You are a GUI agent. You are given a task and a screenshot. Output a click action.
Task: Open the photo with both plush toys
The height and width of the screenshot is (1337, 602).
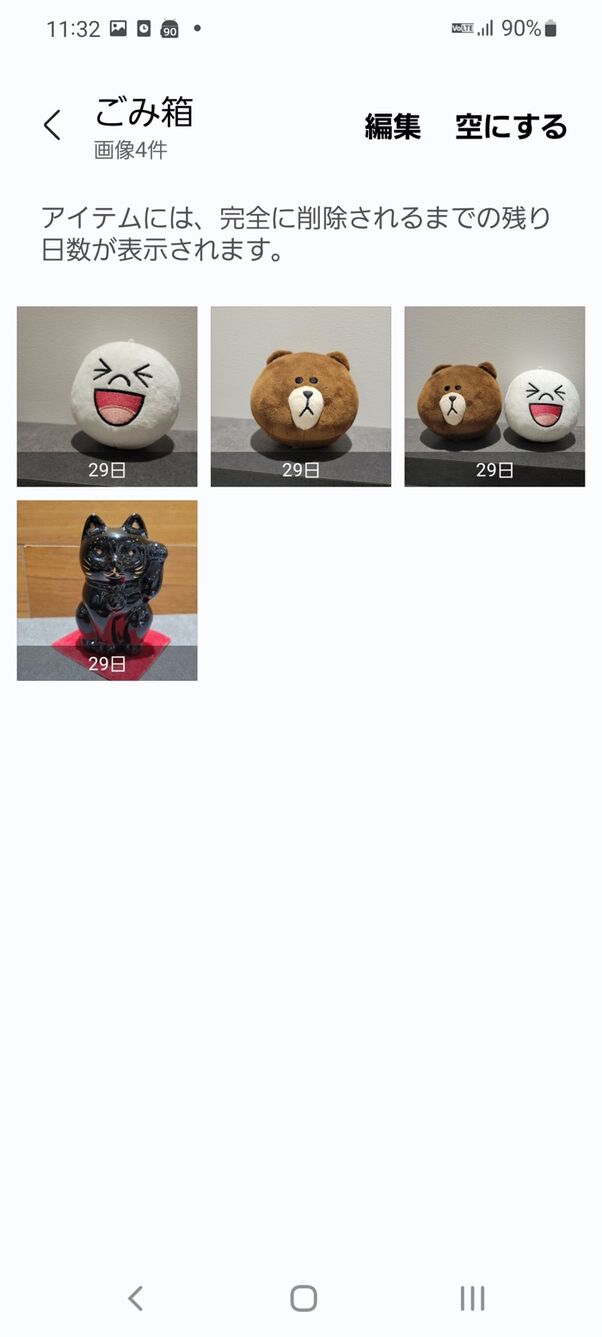click(x=494, y=396)
